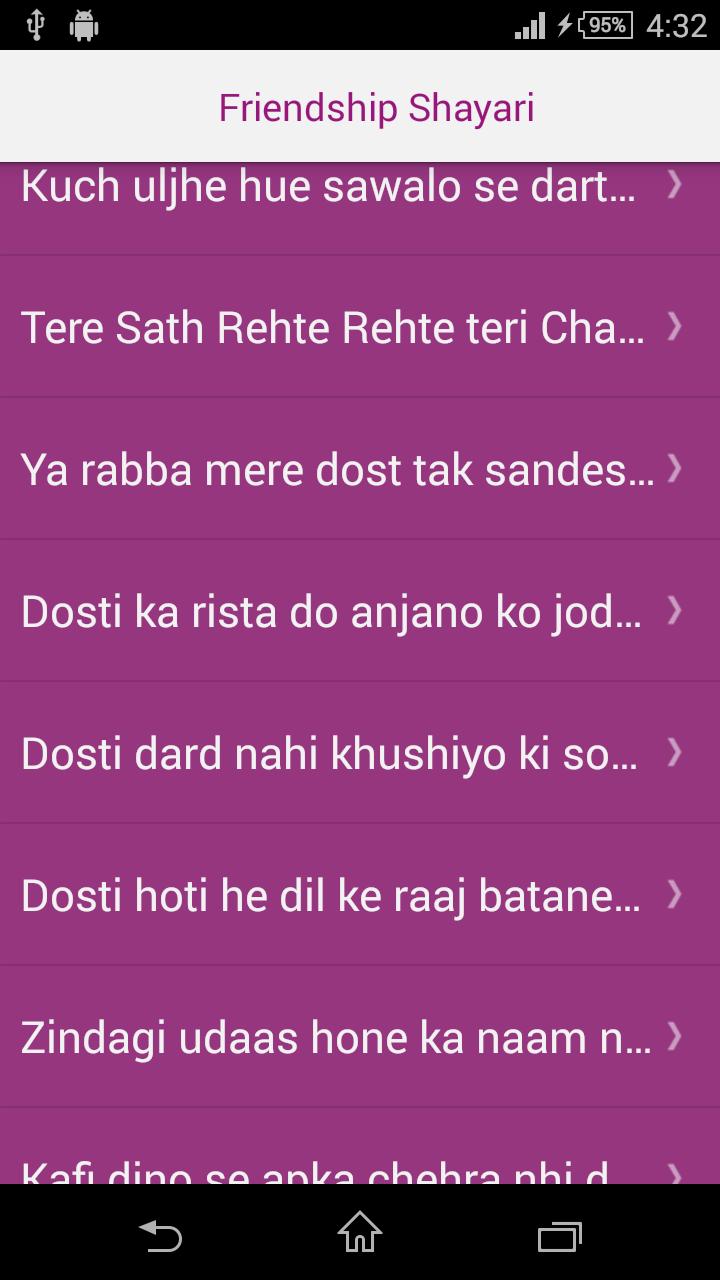
Task: Expand the 'Kuch uljhe hue sawalo' shayari chevron
Action: (674, 186)
